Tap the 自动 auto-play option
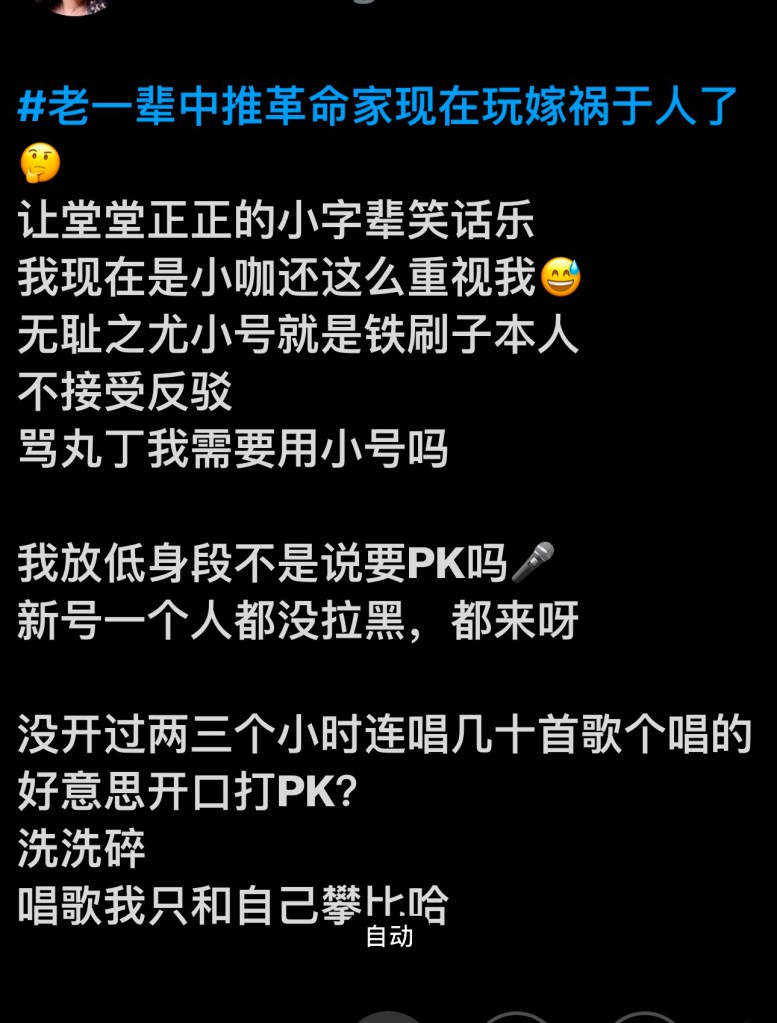This screenshot has height=1023, width=777. [389, 937]
